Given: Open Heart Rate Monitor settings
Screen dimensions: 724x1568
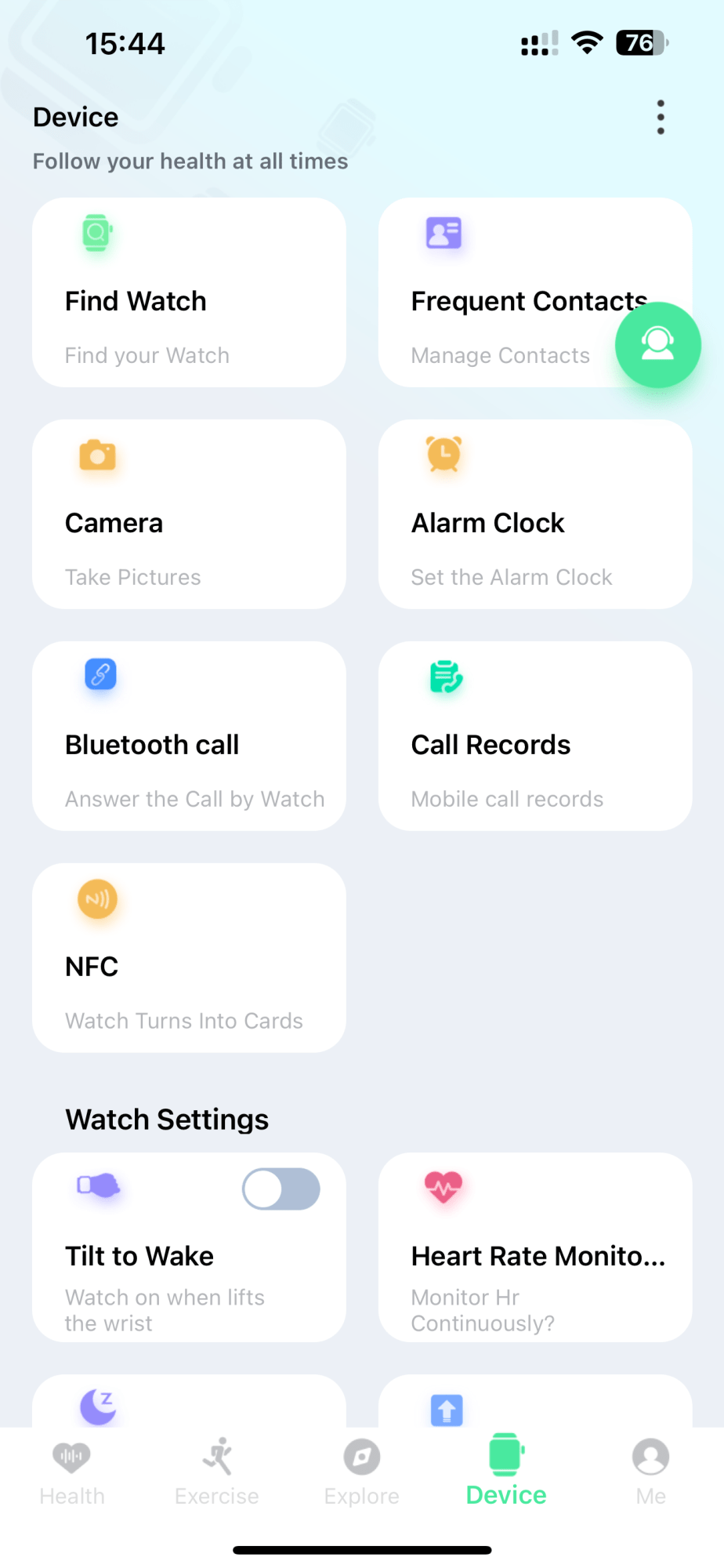Looking at the screenshot, I should point(535,1247).
